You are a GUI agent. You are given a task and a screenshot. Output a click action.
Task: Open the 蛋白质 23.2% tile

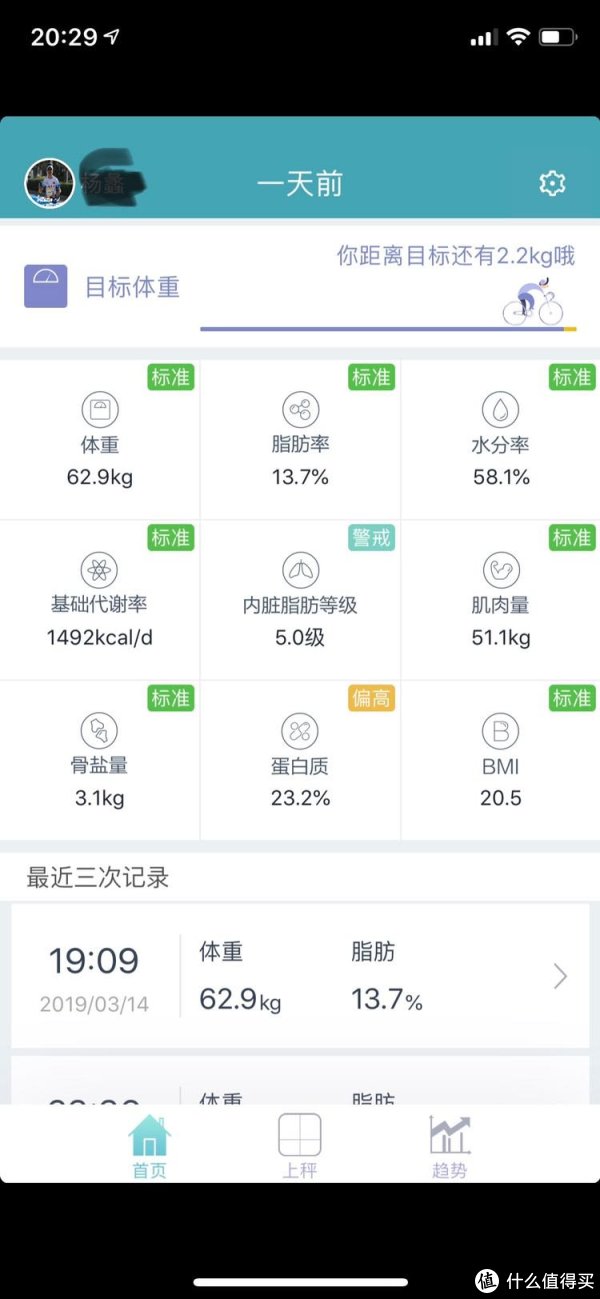point(300,760)
